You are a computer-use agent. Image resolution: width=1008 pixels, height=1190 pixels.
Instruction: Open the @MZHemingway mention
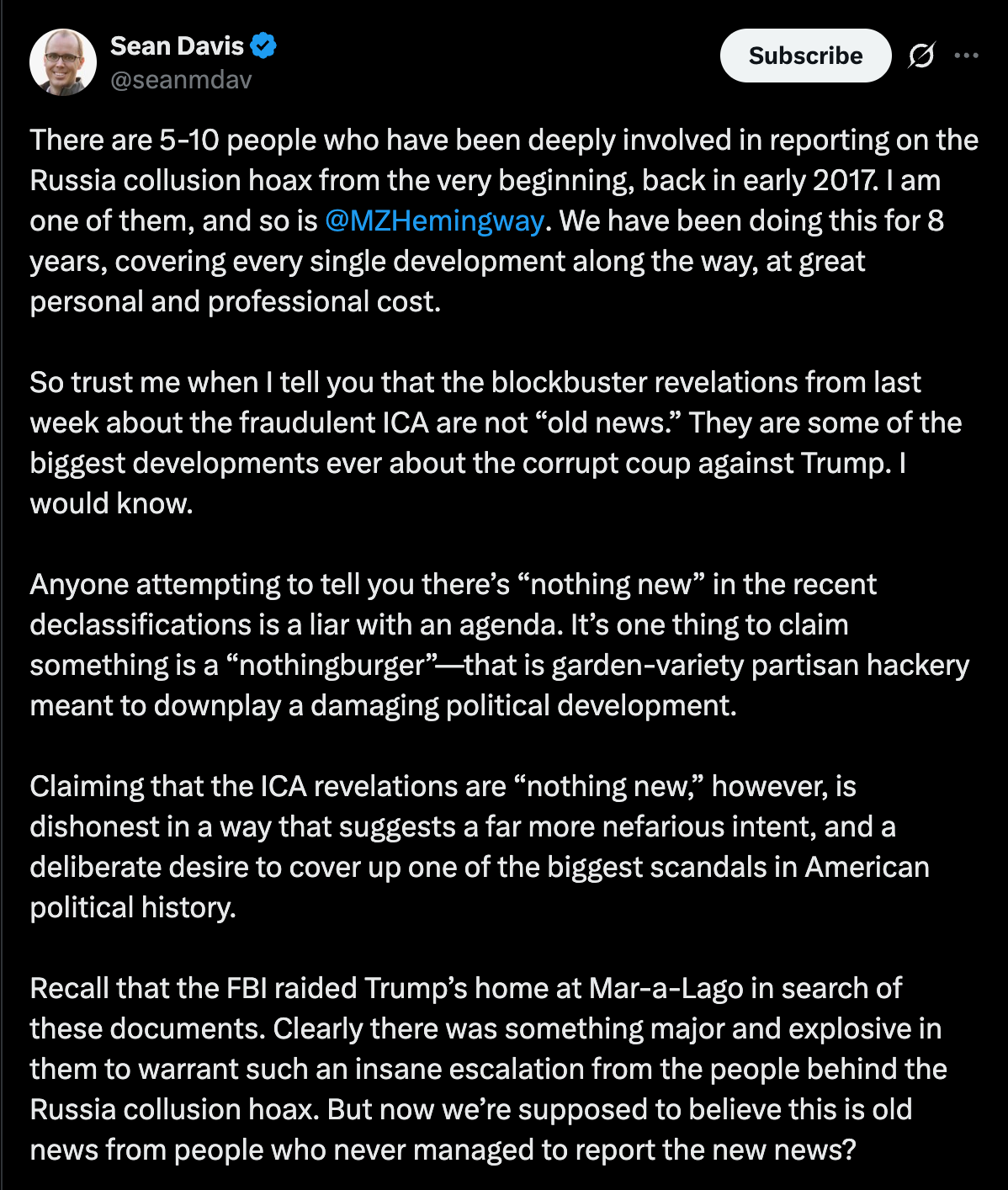(434, 220)
